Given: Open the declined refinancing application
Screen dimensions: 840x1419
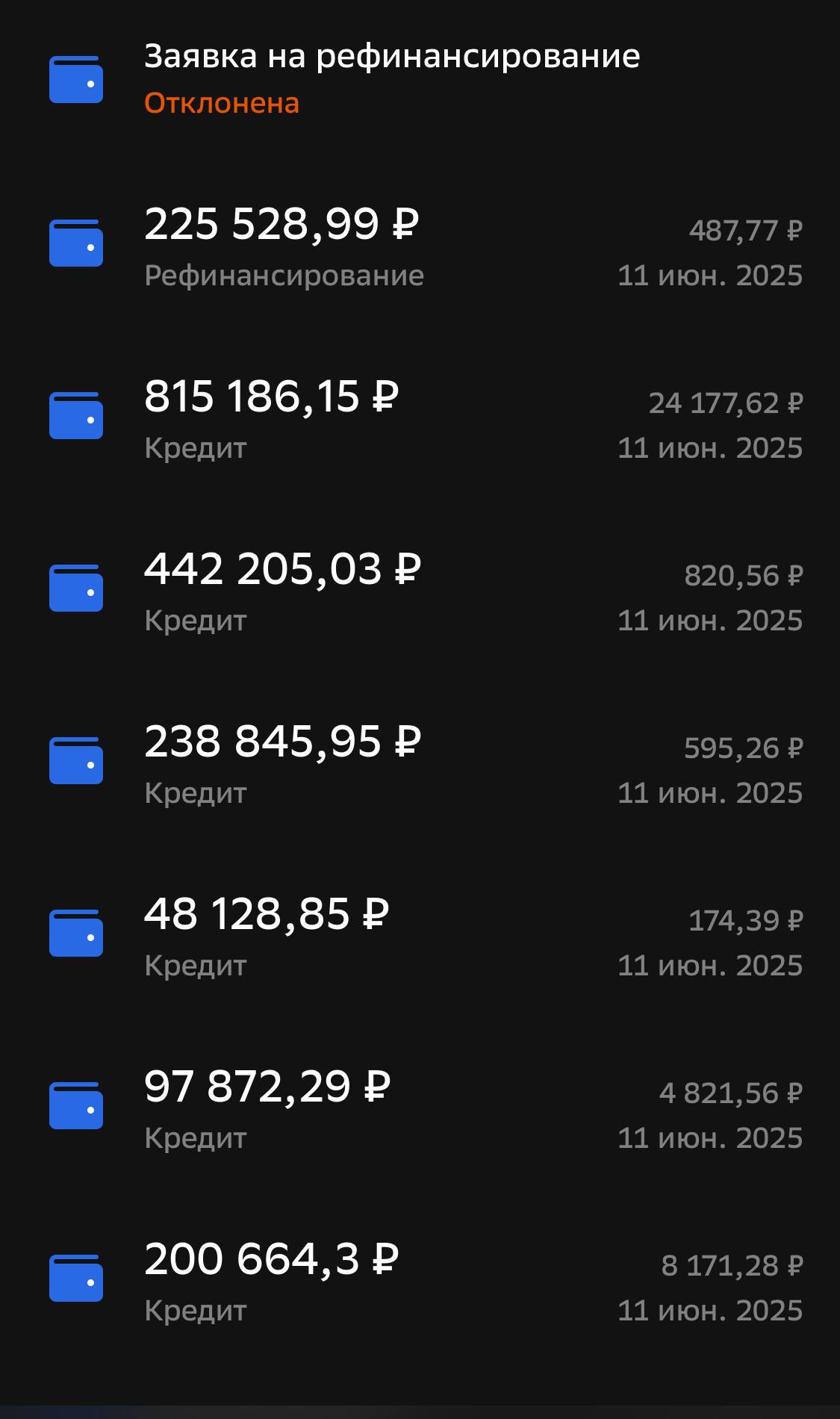Looking at the screenshot, I should [x=391, y=78].
